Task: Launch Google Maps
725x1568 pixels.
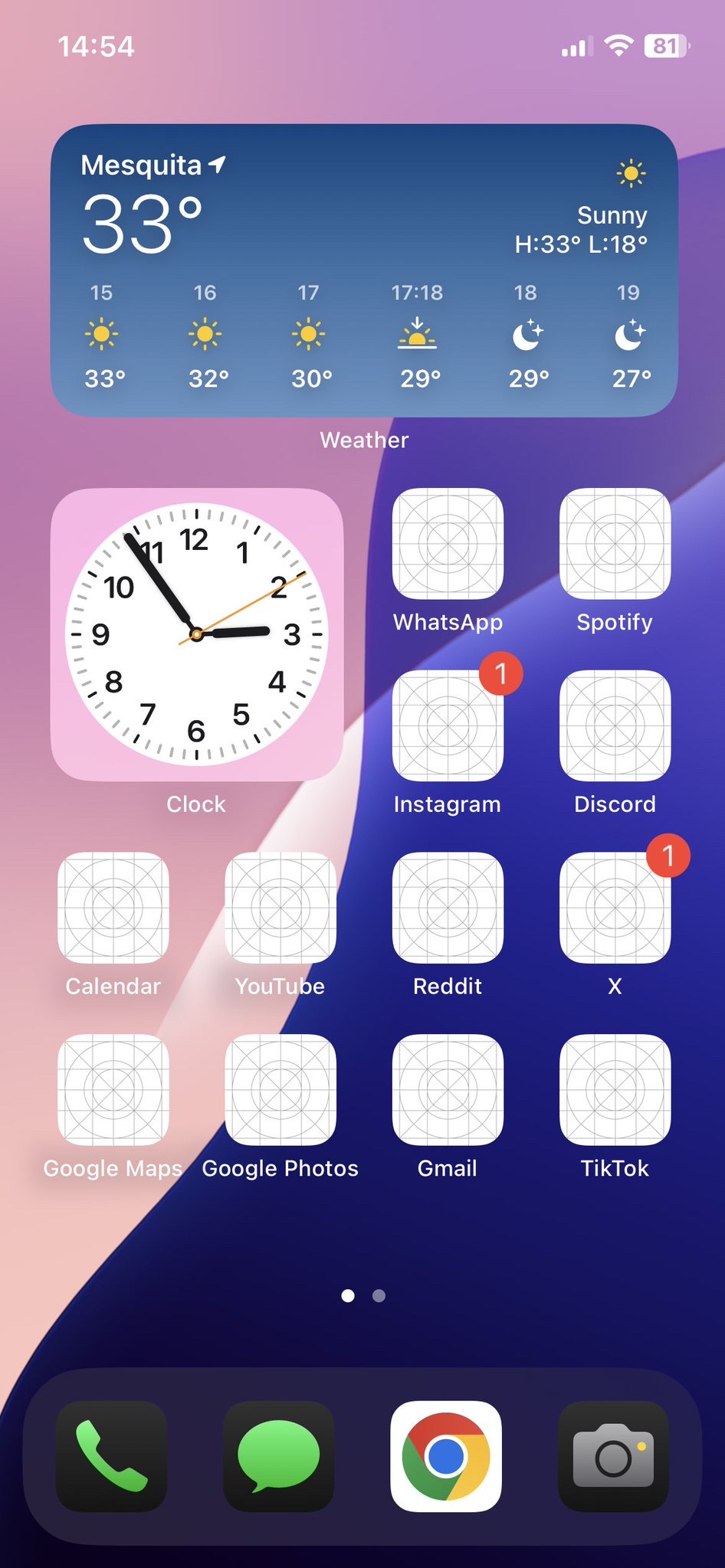Action: point(113,1090)
